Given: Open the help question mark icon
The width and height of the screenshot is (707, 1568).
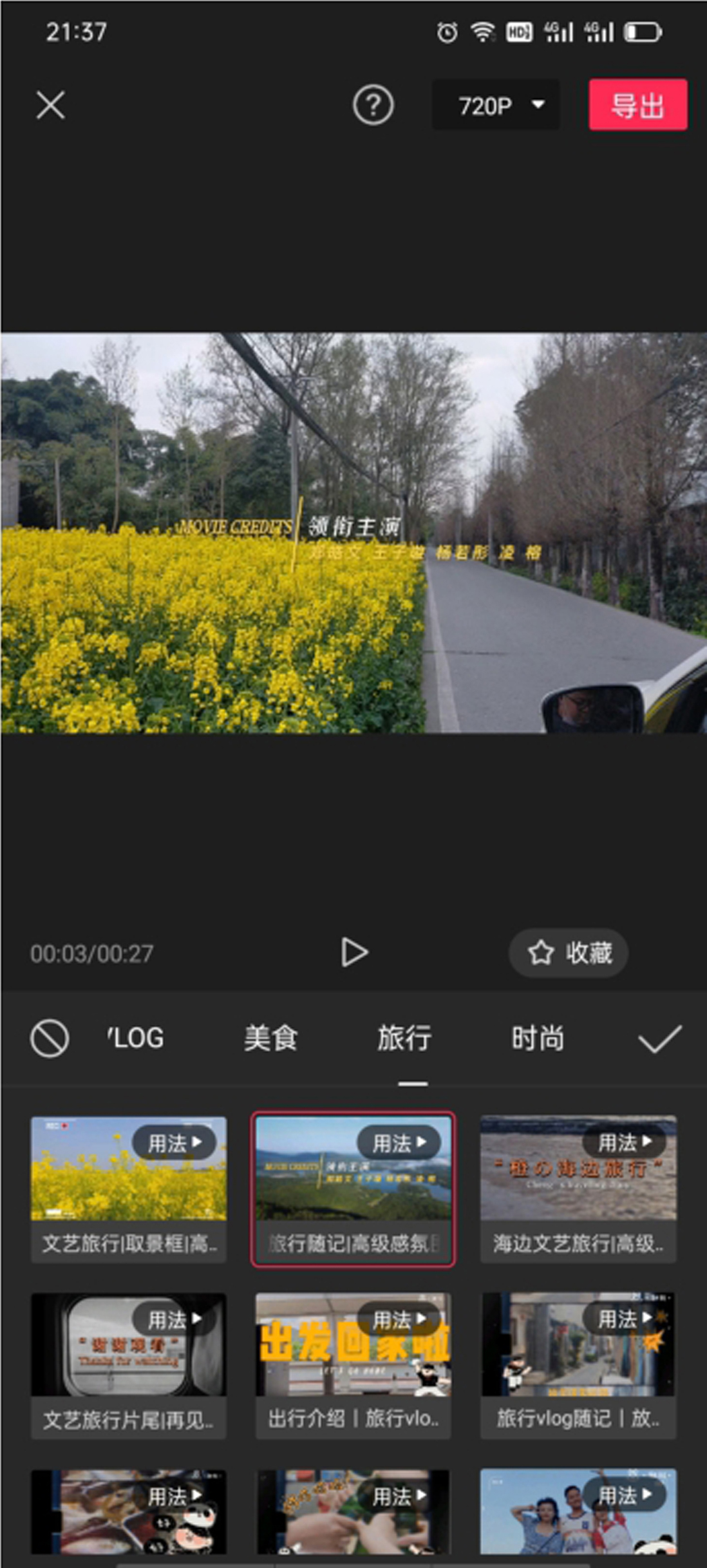Looking at the screenshot, I should tap(373, 105).
